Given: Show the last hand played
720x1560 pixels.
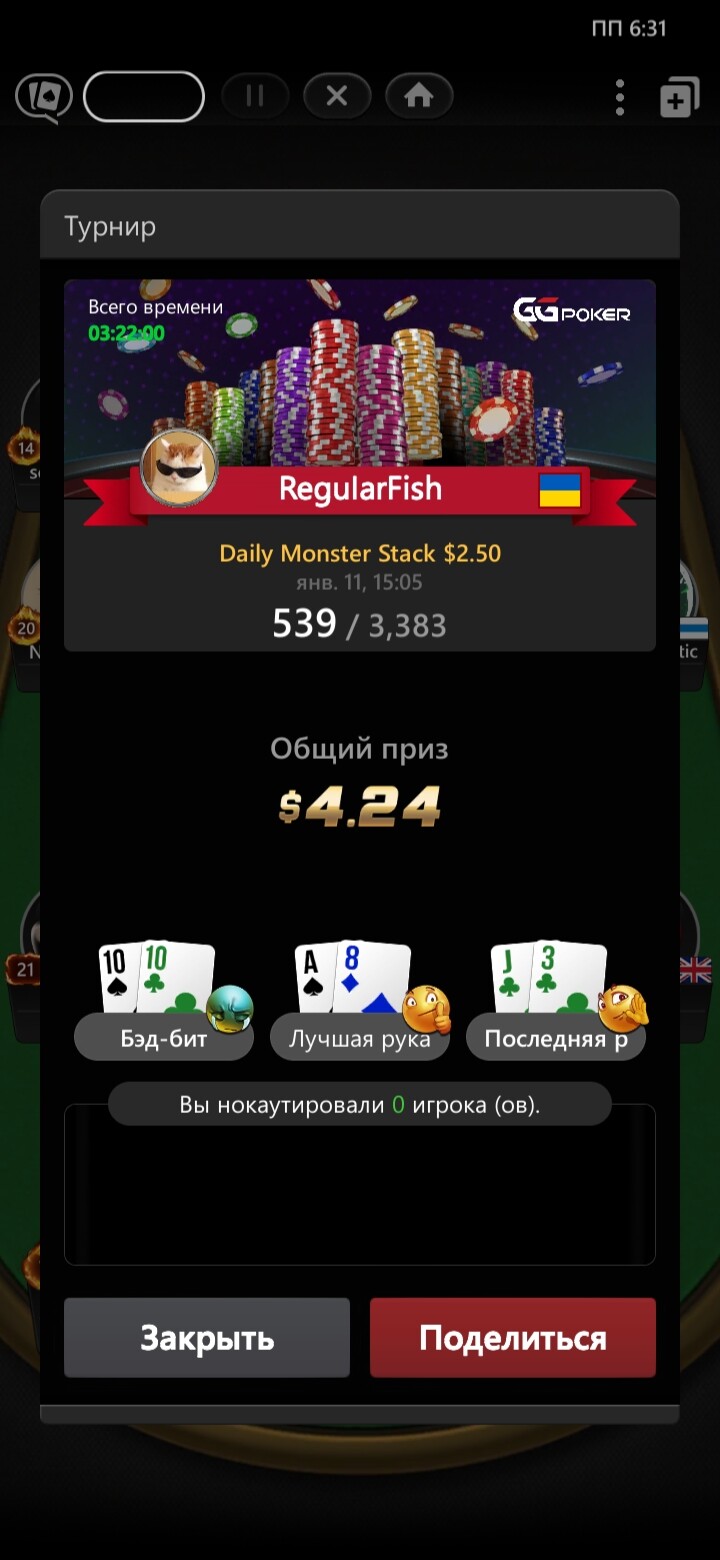Looking at the screenshot, I should (556, 1000).
